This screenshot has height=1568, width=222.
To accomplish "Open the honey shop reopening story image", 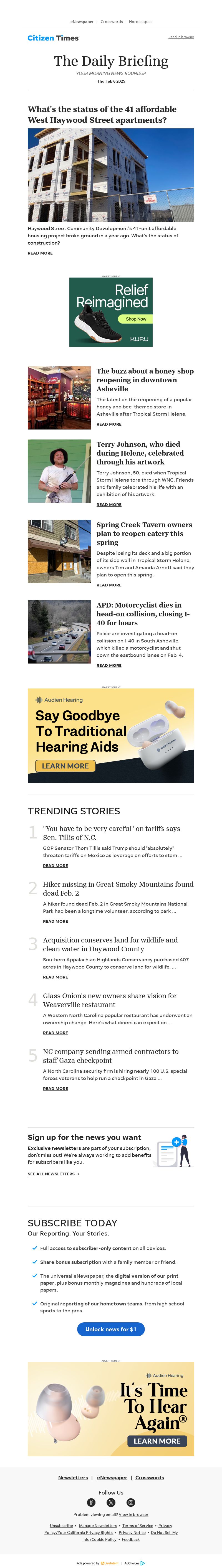I will pyautogui.click(x=59, y=398).
